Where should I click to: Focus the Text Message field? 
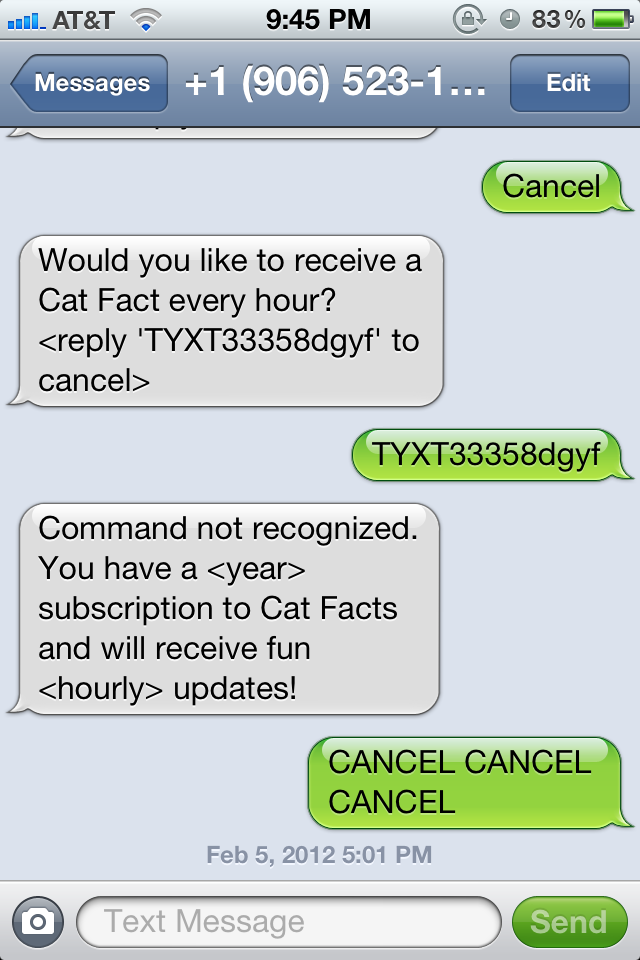[x=288, y=921]
